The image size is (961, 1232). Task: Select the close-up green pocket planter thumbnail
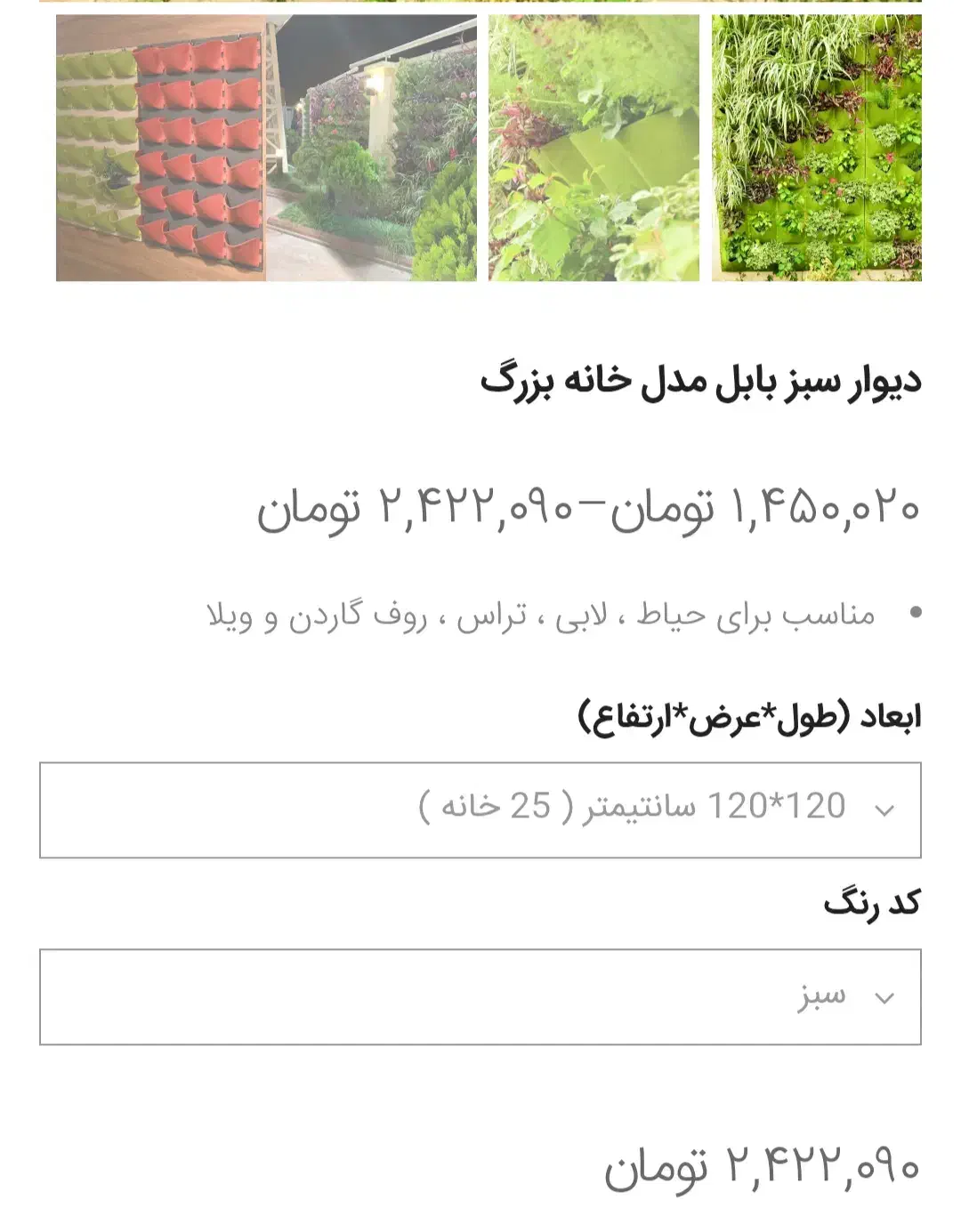[x=594, y=148]
